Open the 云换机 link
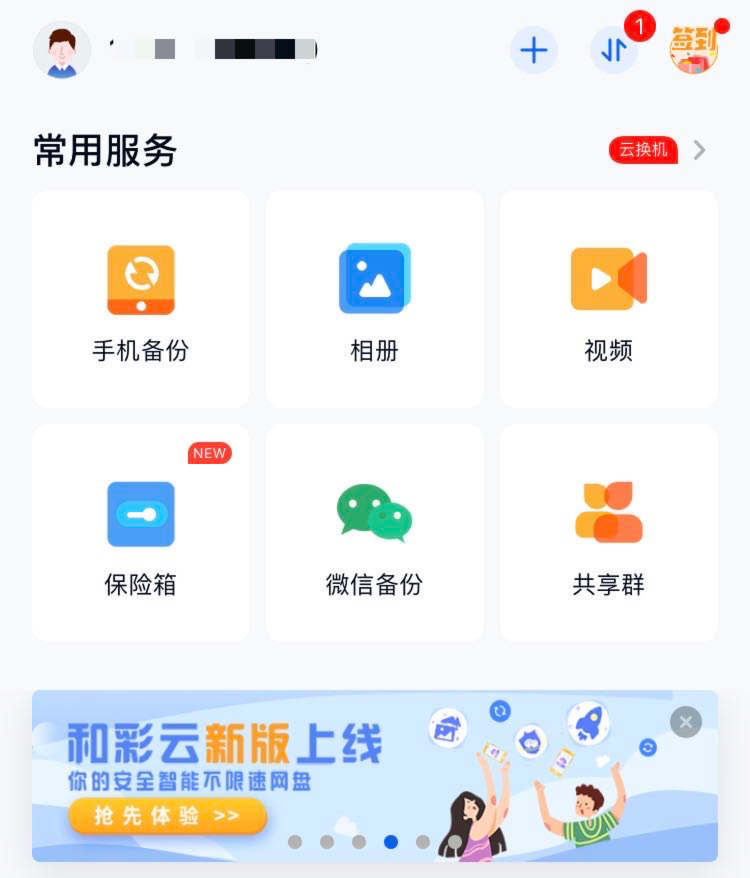 click(657, 150)
